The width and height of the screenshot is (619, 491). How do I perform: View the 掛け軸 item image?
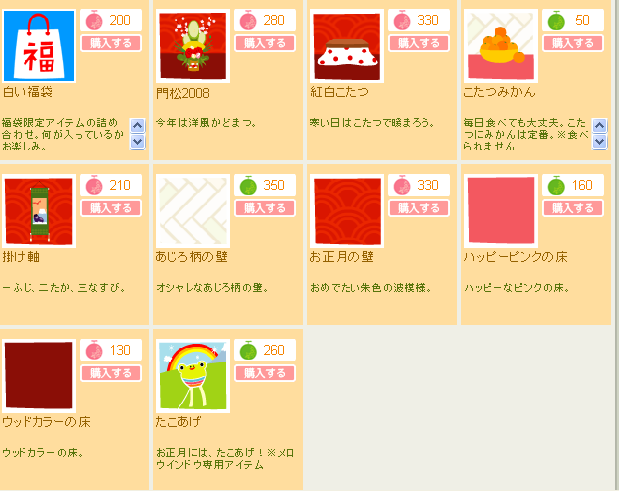coord(38,211)
